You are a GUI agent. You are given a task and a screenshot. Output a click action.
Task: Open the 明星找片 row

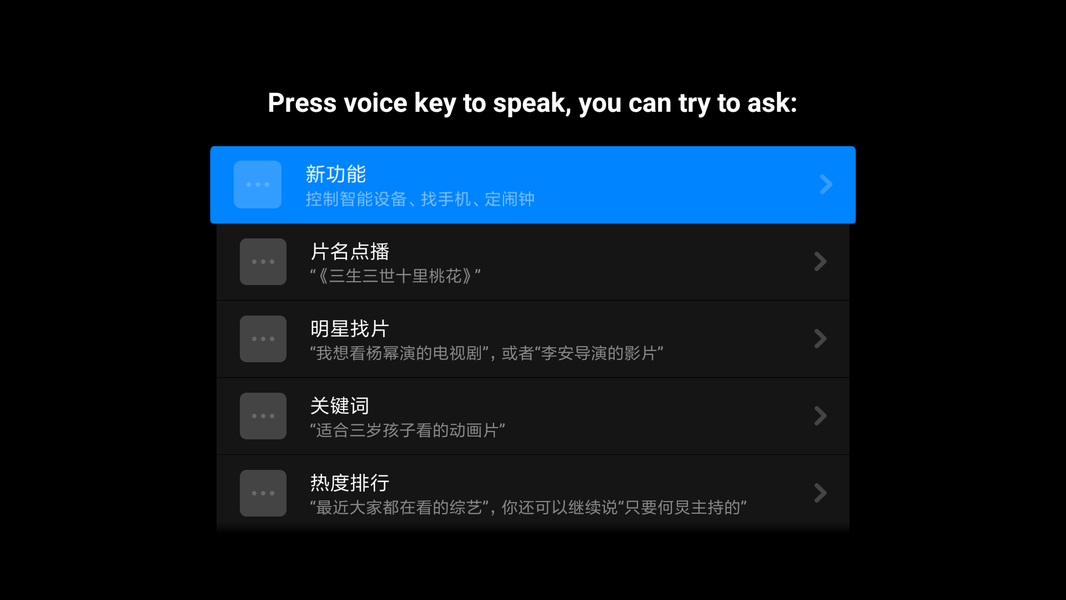(532, 339)
